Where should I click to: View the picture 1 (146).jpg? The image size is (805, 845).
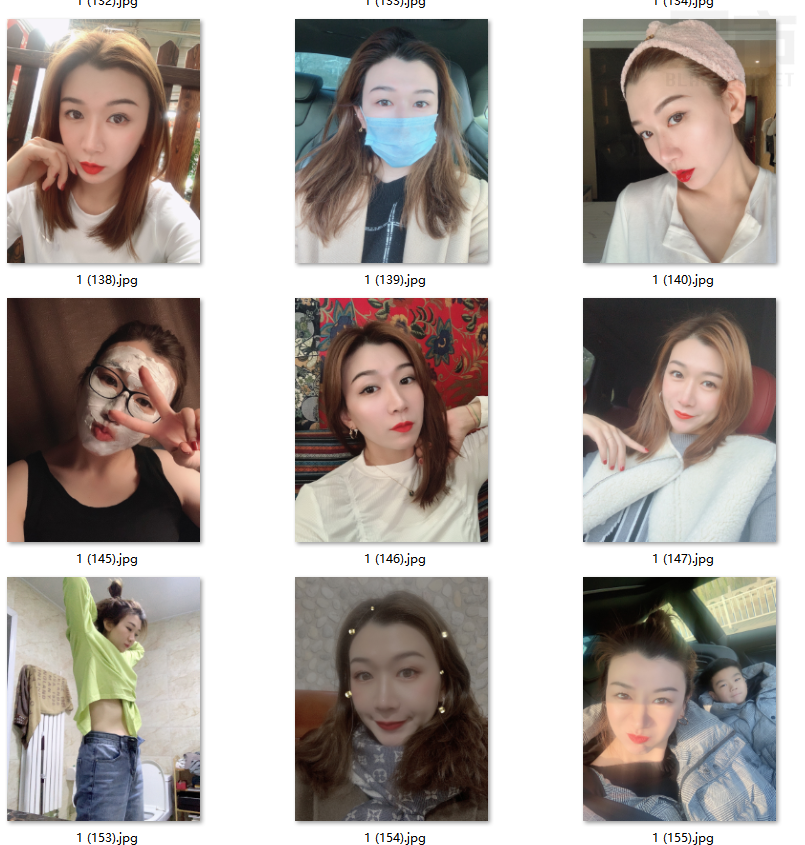[392, 420]
